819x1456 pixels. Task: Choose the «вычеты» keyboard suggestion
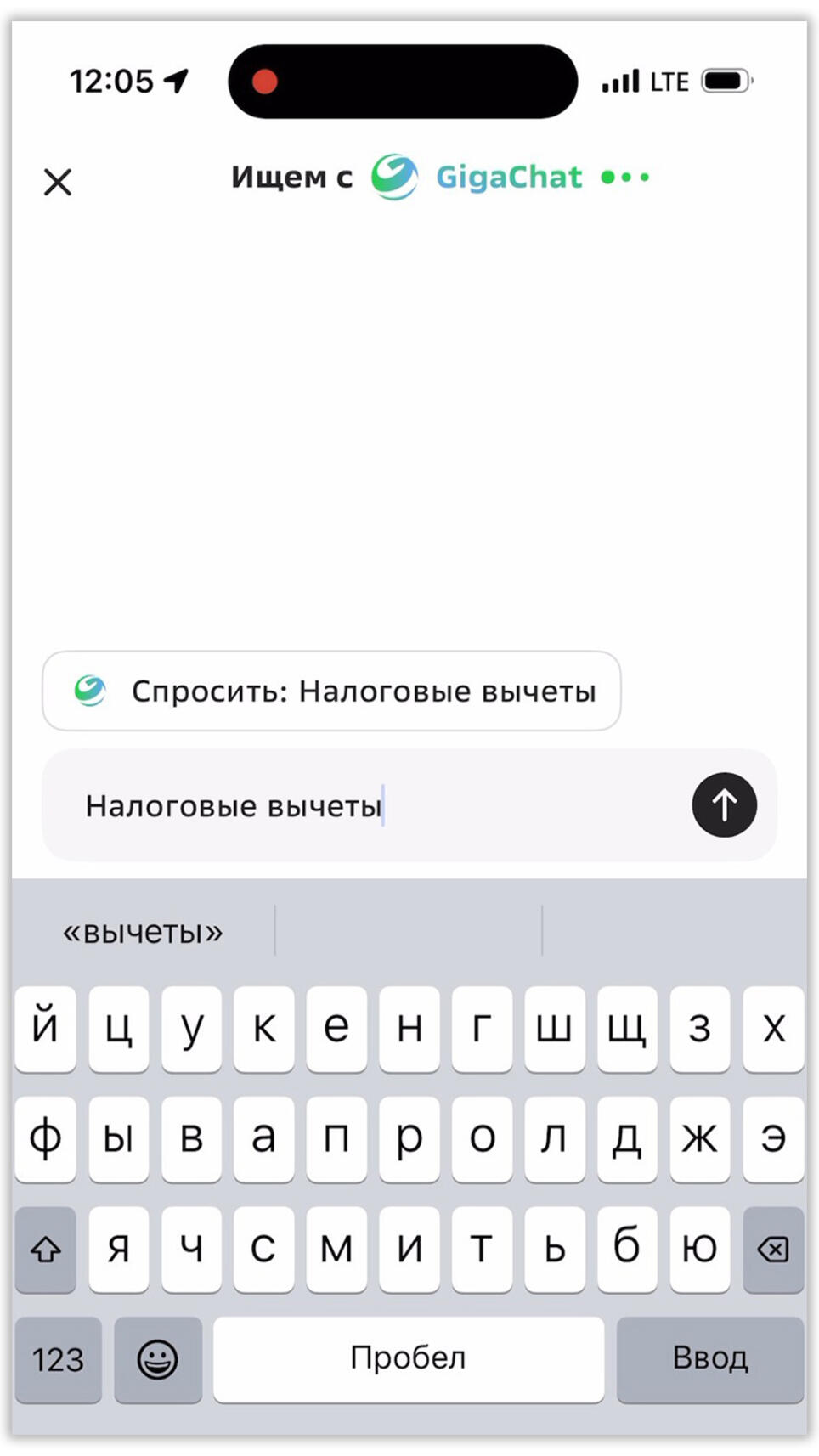tap(143, 932)
